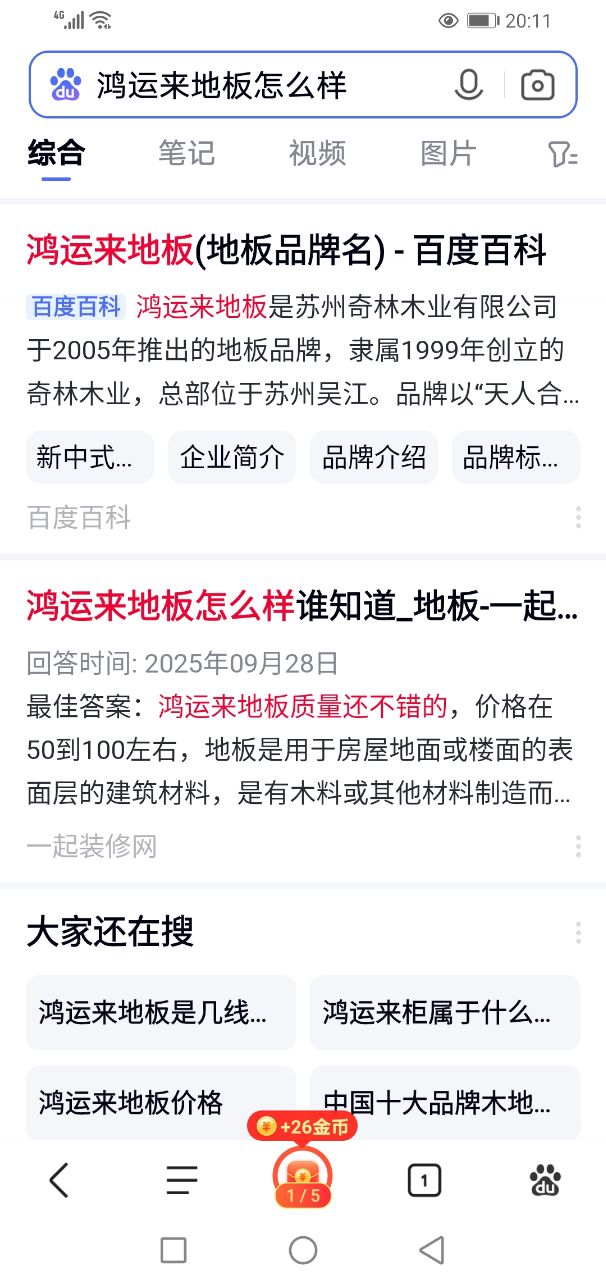
Task: Search related query 鸿运来柜属于什么
Action: (x=444, y=1012)
